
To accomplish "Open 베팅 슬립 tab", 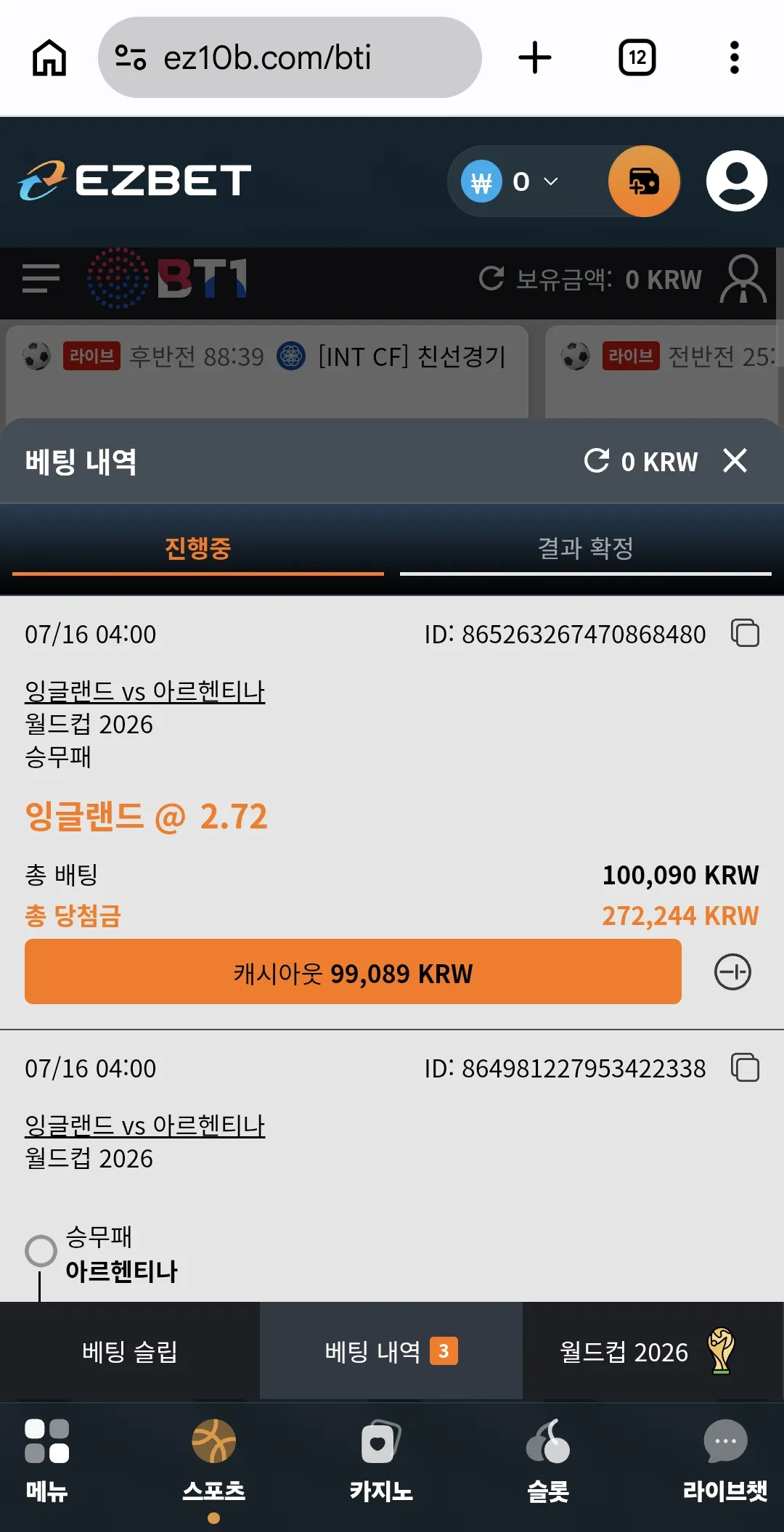I will [130, 1351].
